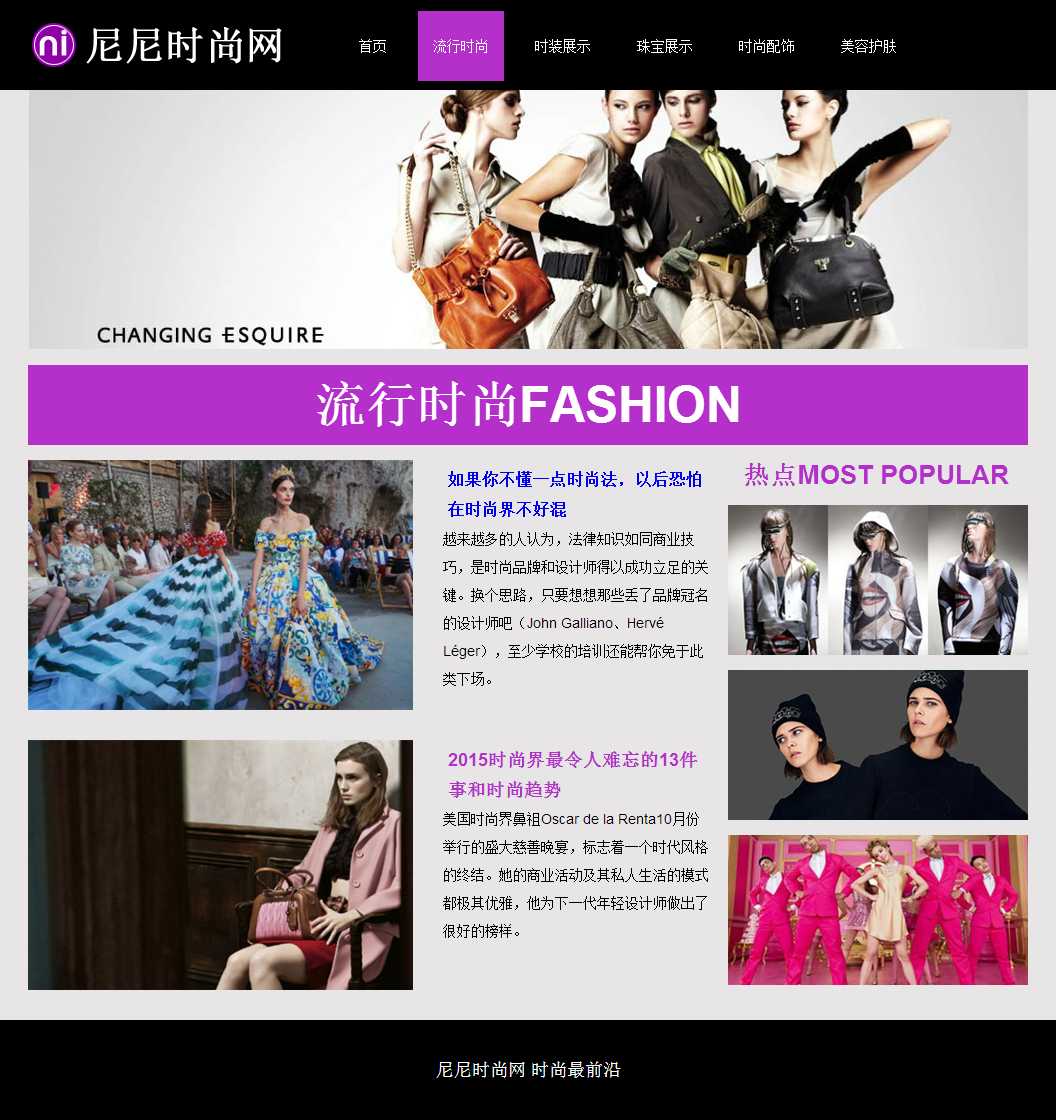Viewport: 1056px width, 1120px height.
Task: Navigate to 时尚配饰
Action: pyautogui.click(x=766, y=46)
